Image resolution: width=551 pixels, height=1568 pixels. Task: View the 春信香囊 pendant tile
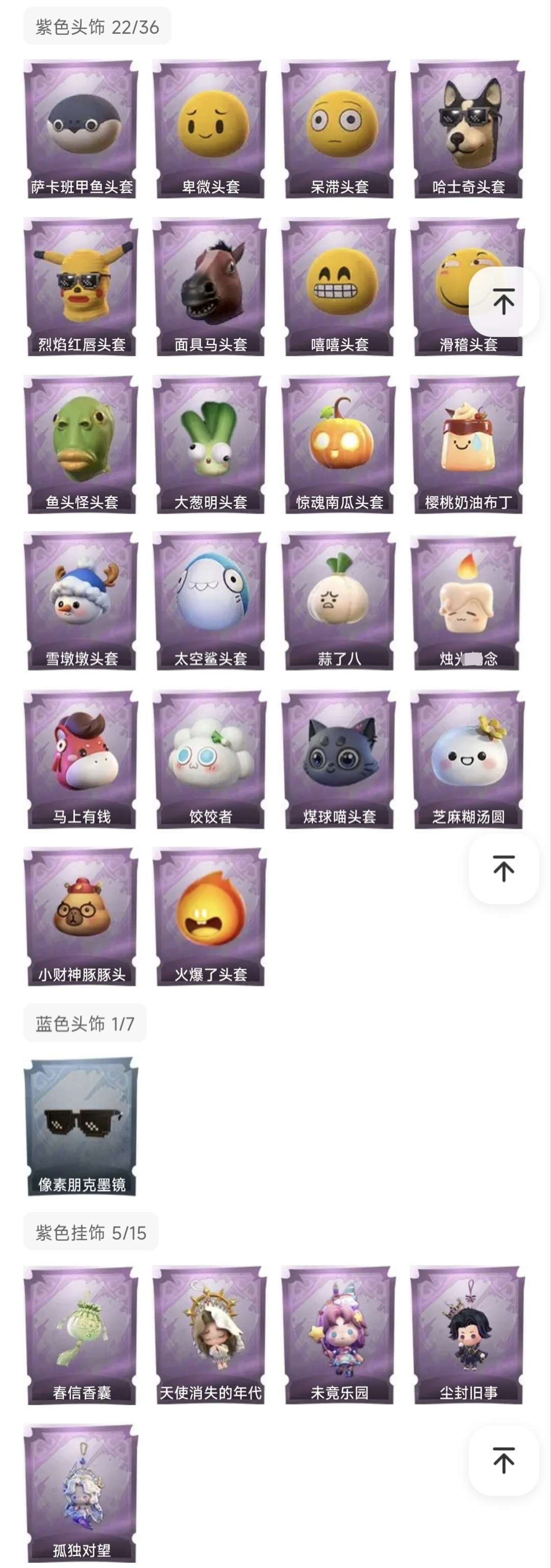pos(81,1335)
